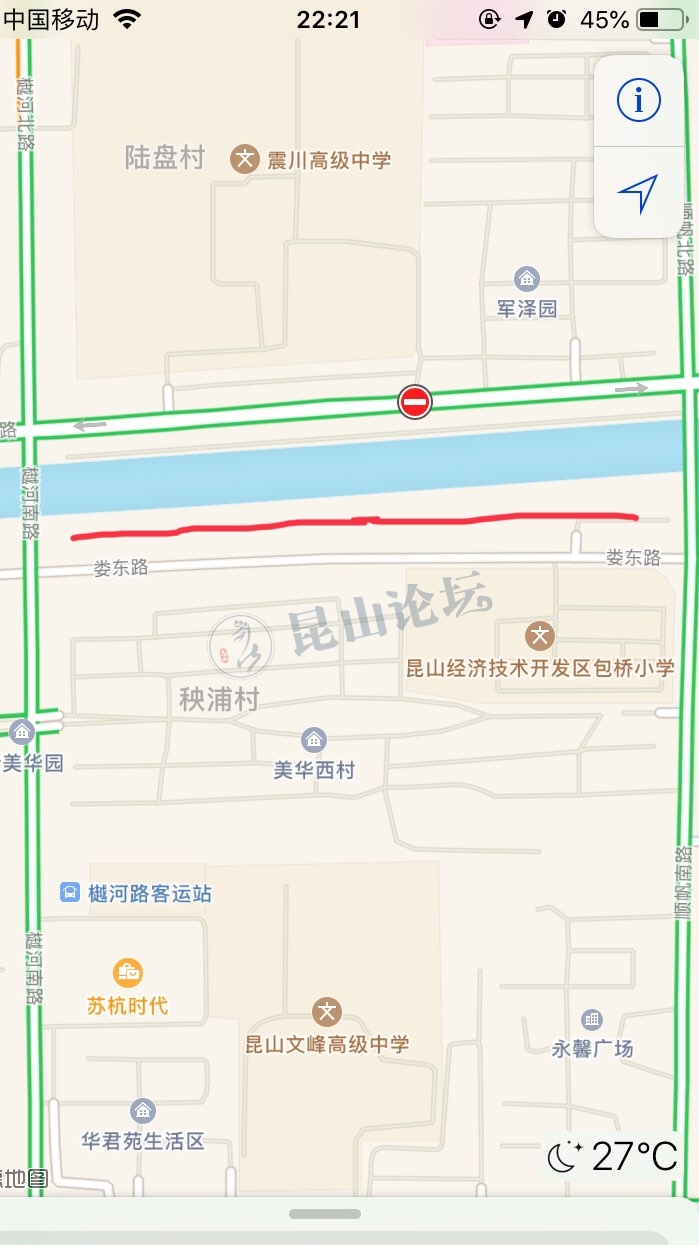Tap the 美华园 marker
The width and height of the screenshot is (699, 1245).
21,733
